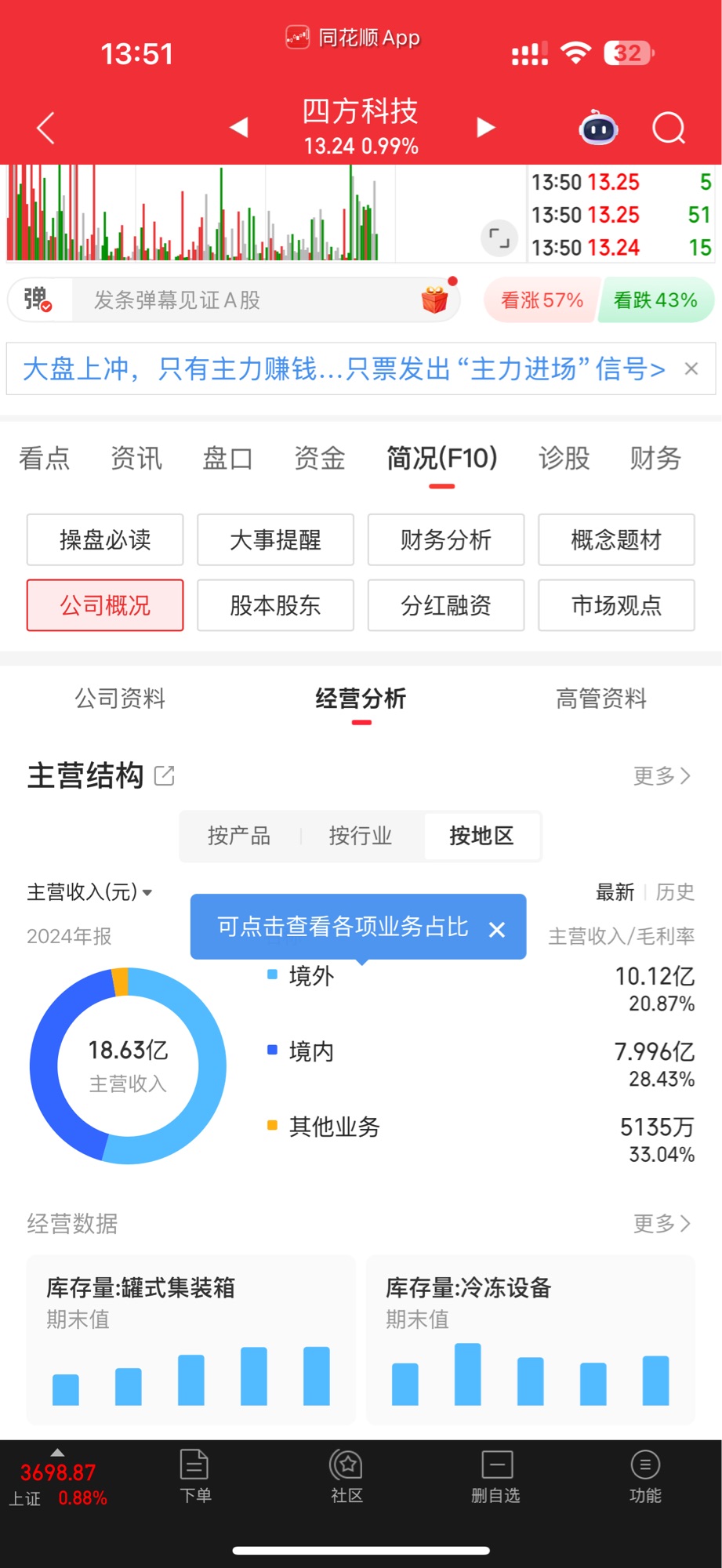Remove stock via 删自选

coord(495,1476)
